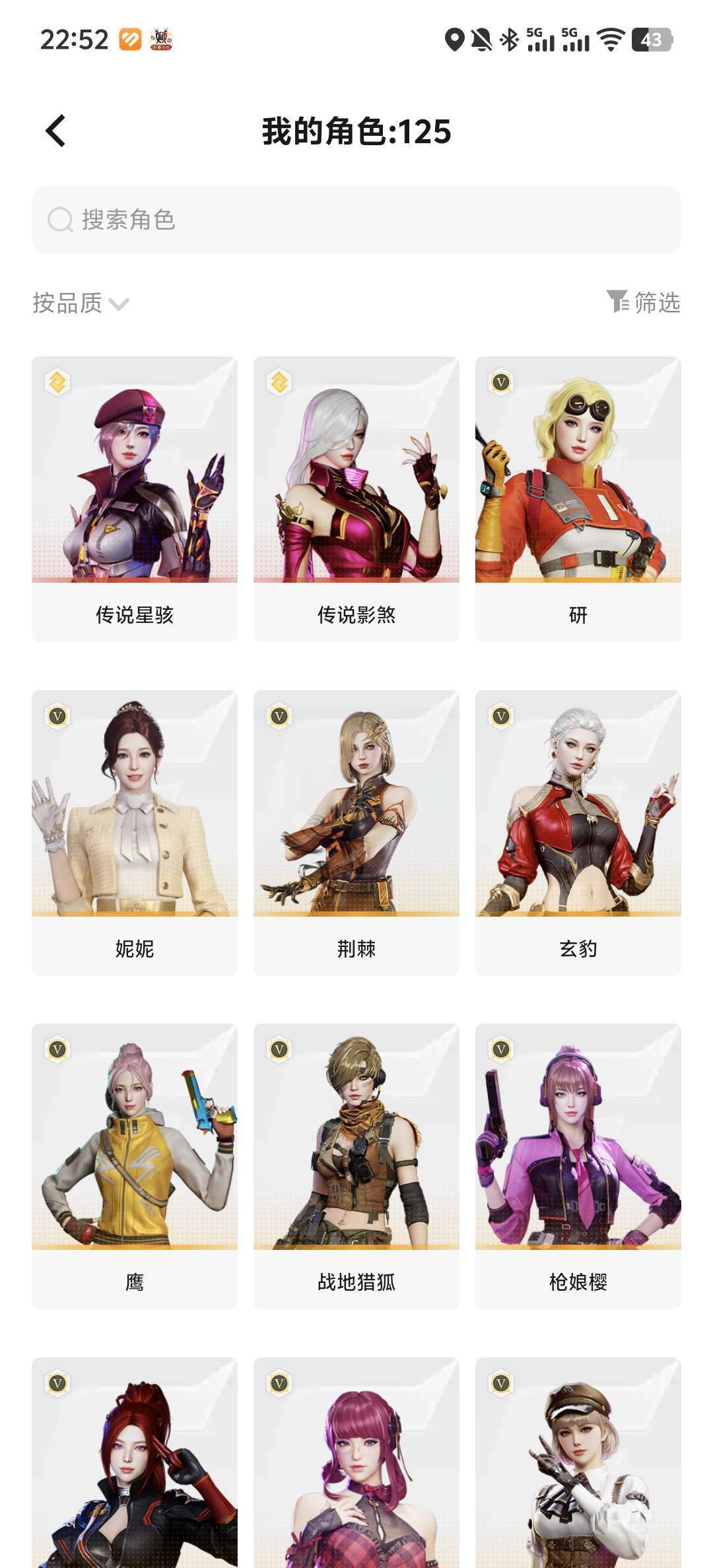Open the 枪娘樱 character card
This screenshot has height=1568, width=713.
[578, 1166]
